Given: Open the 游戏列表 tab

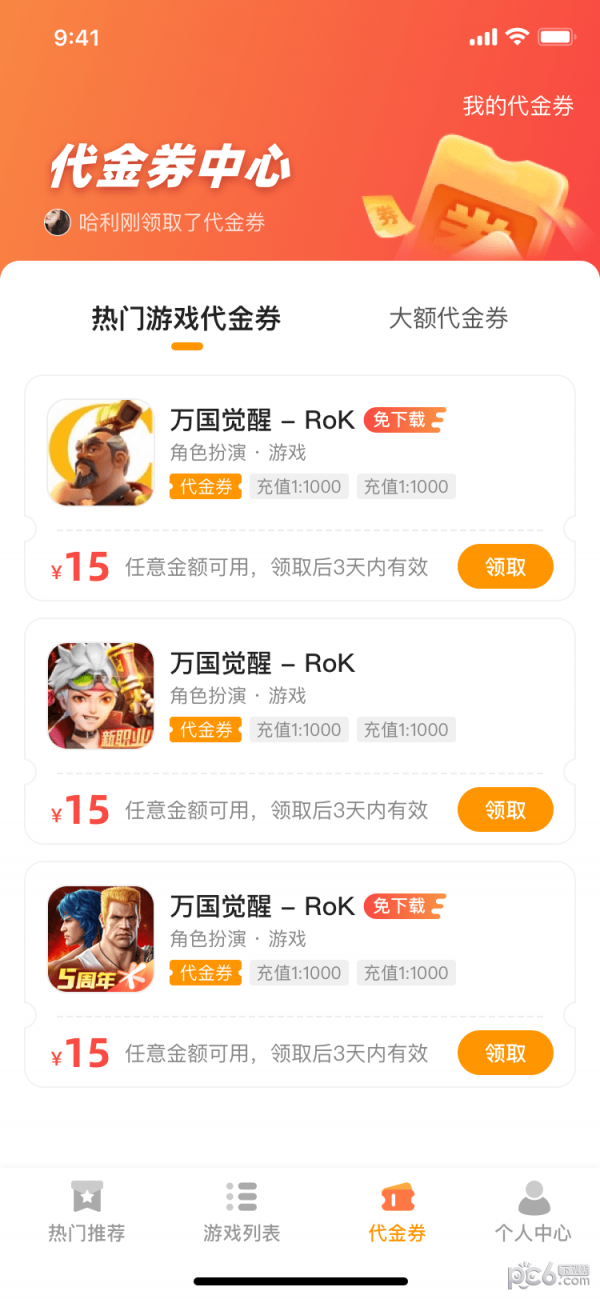Looking at the screenshot, I should (x=242, y=1211).
